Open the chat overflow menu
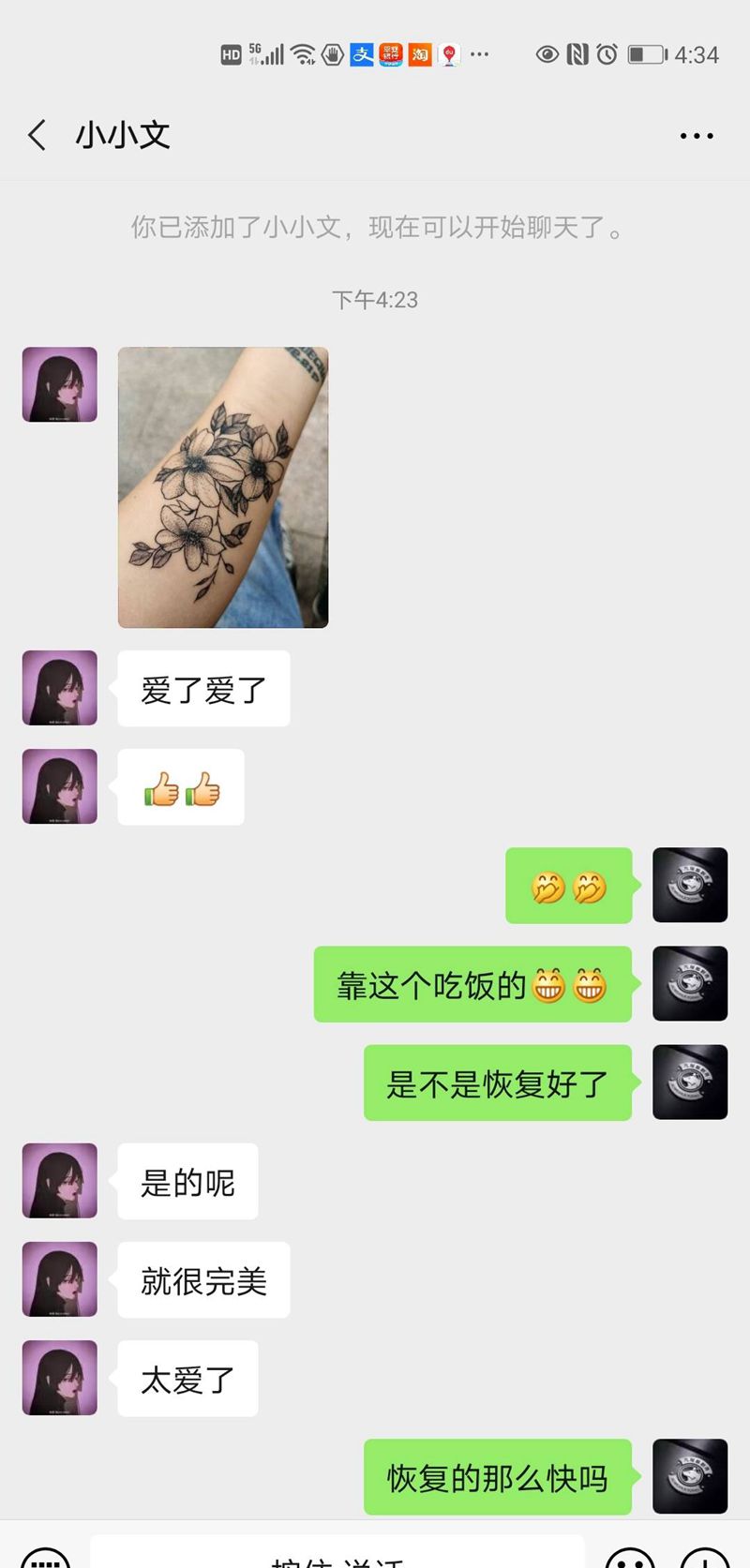The height and width of the screenshot is (1568, 750). coord(696,136)
